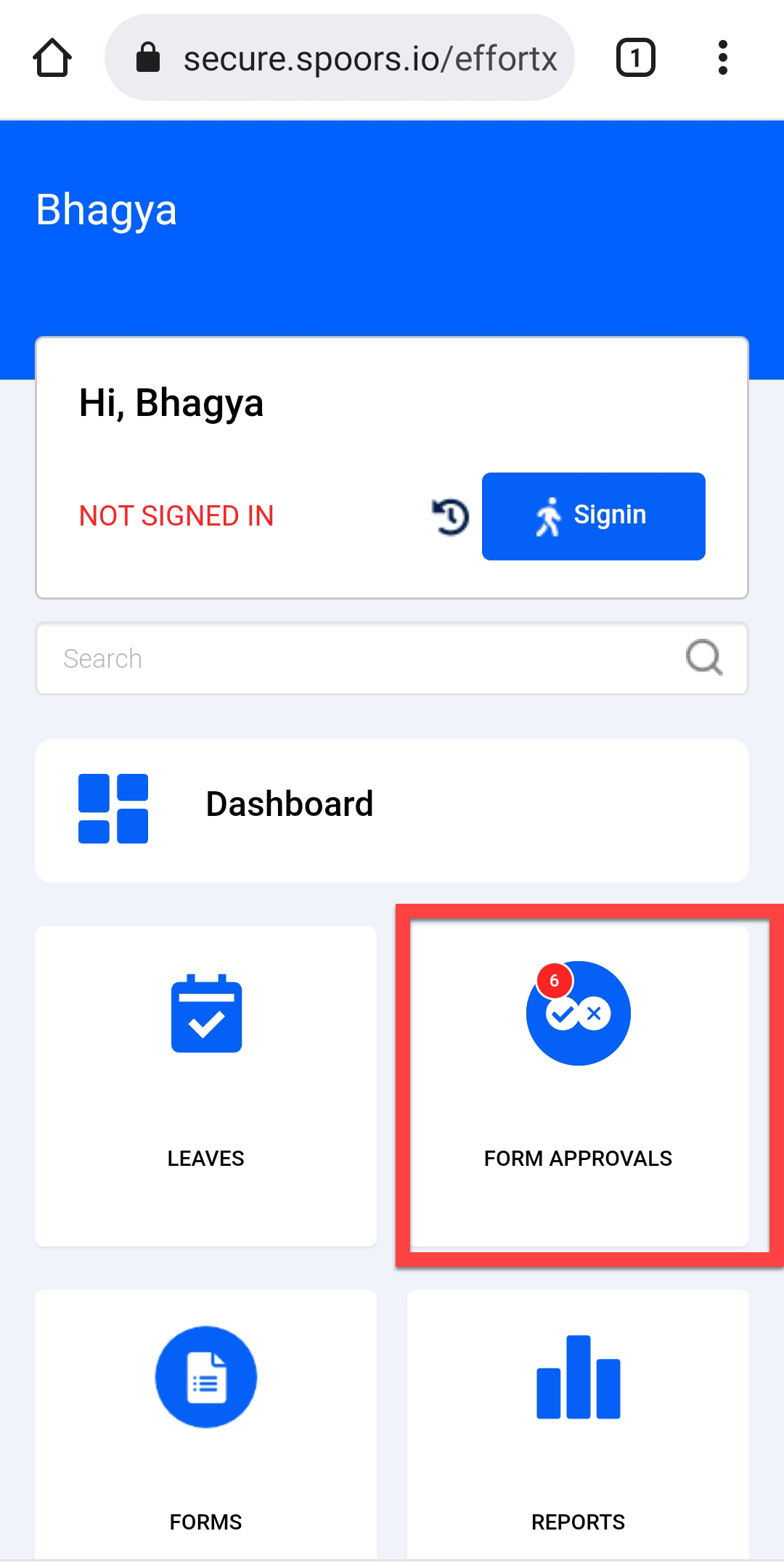
Task: Open the browser tab switcher
Action: pos(635,57)
